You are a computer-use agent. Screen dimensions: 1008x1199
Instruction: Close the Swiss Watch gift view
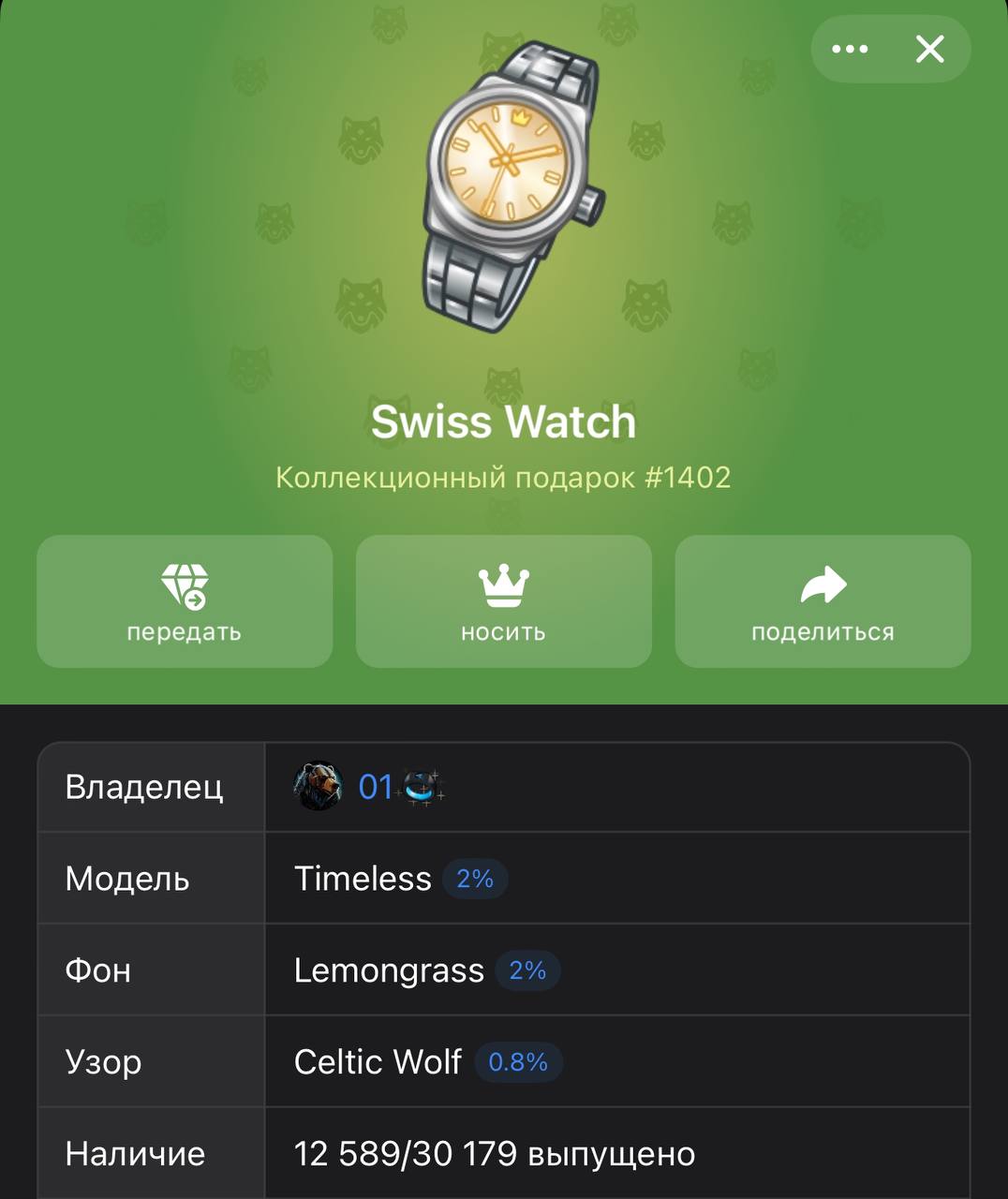[929, 49]
